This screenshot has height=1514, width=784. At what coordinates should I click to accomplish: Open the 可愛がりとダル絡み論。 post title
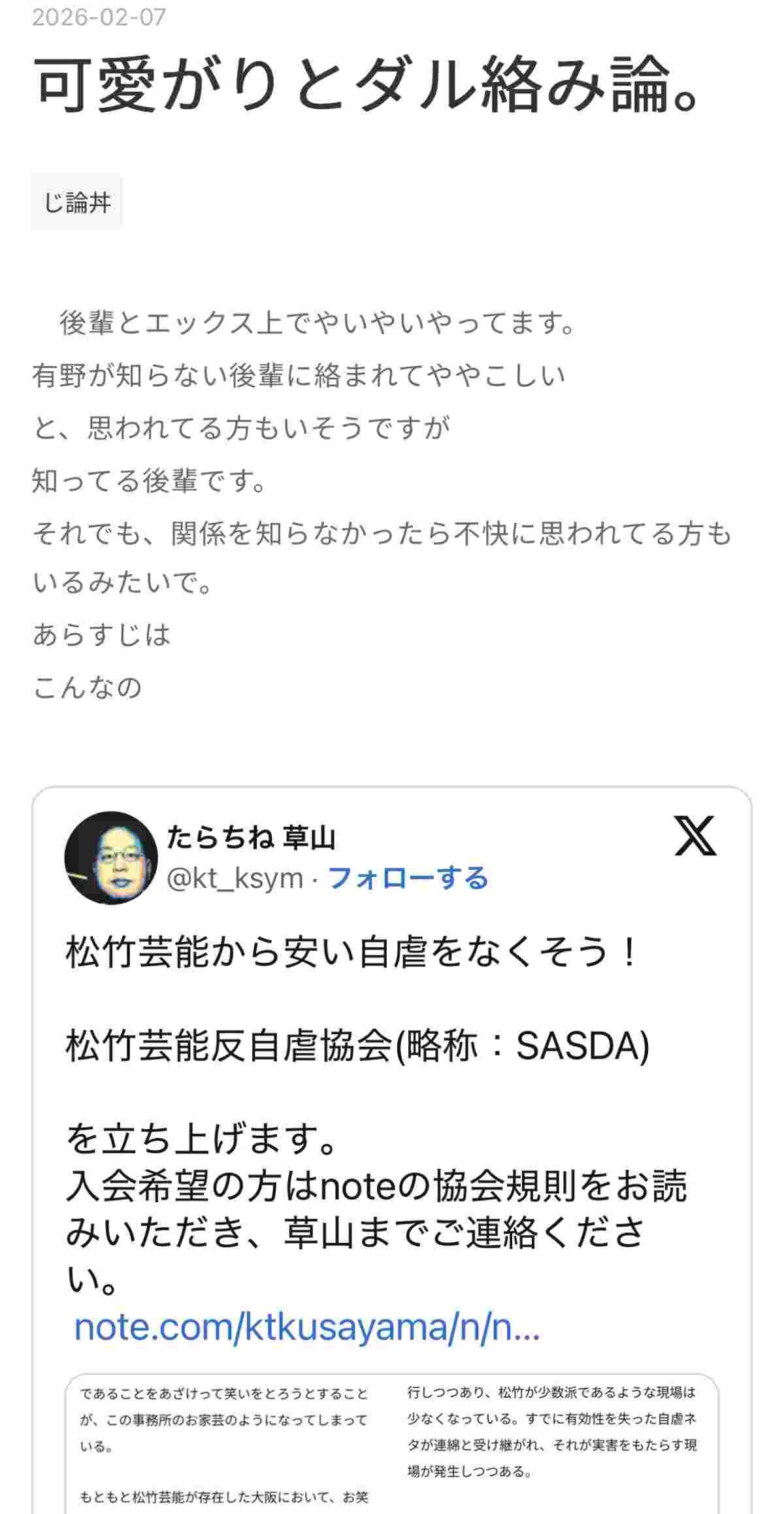tap(369, 85)
